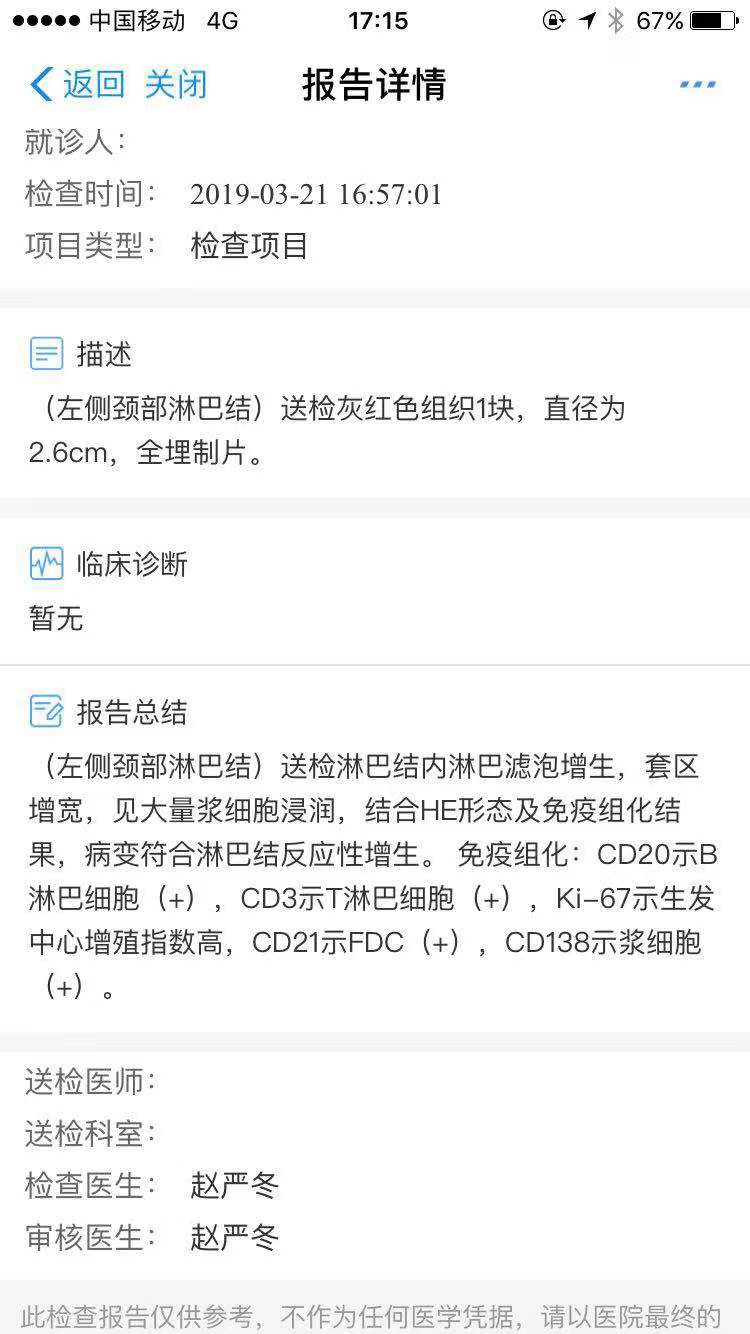Go back using the 返回 button

click(x=78, y=85)
